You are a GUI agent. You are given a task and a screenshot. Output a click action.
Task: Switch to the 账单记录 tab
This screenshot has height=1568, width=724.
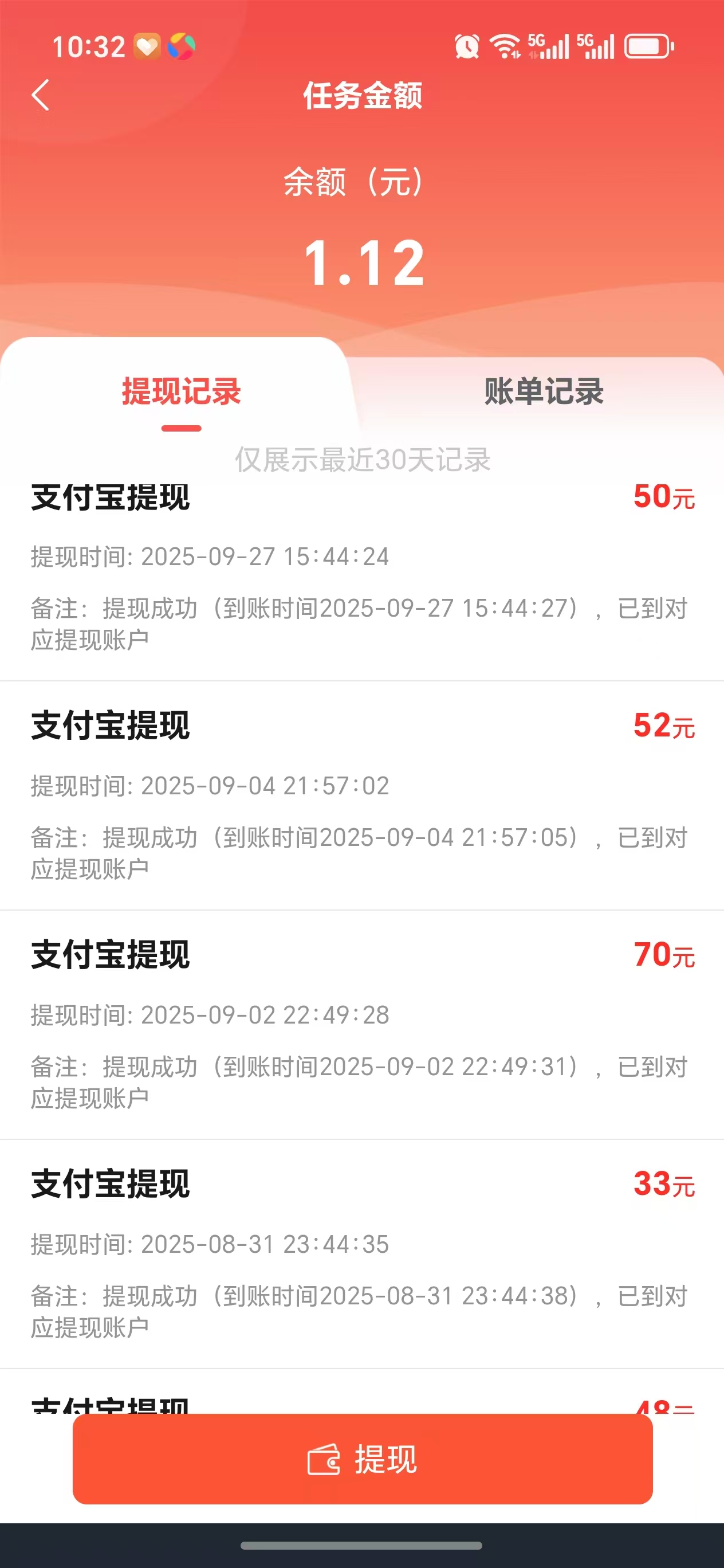click(544, 391)
